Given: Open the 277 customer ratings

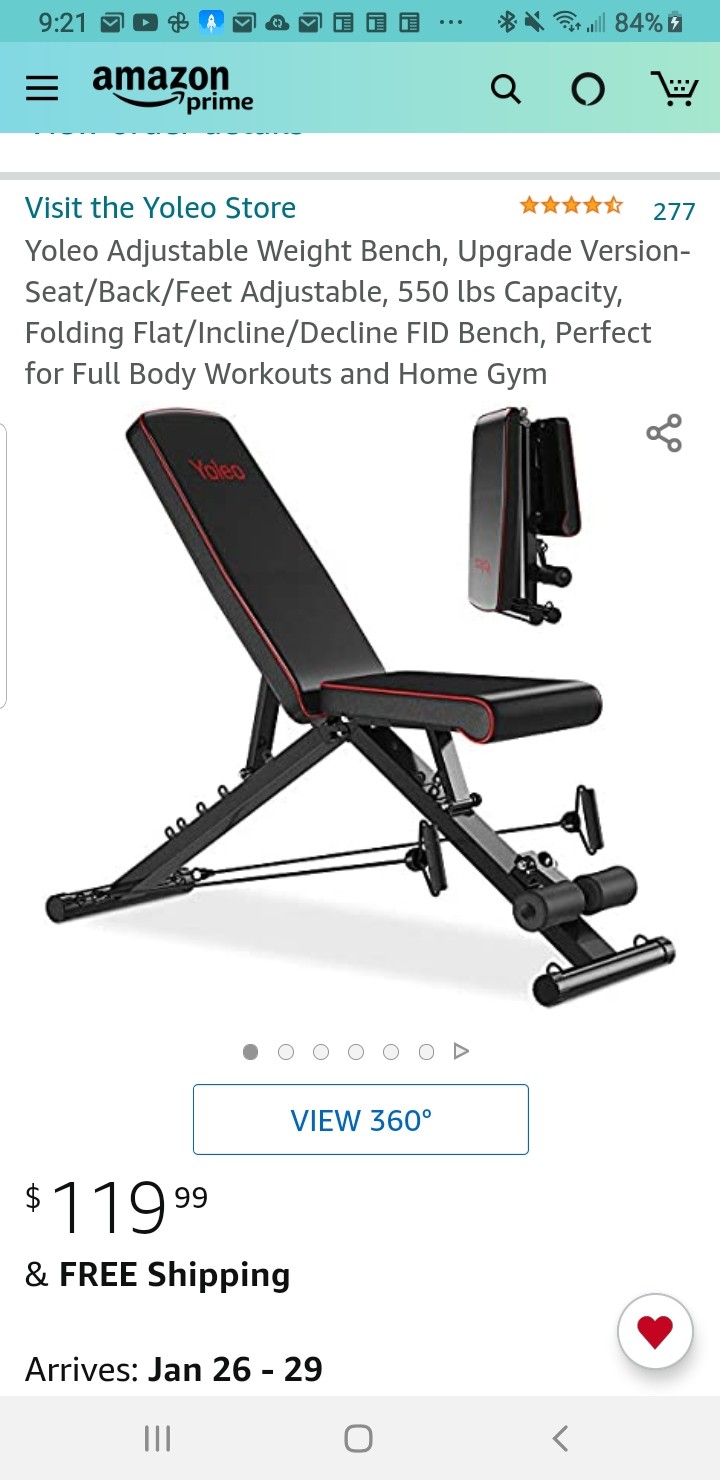Looking at the screenshot, I should [x=673, y=211].
